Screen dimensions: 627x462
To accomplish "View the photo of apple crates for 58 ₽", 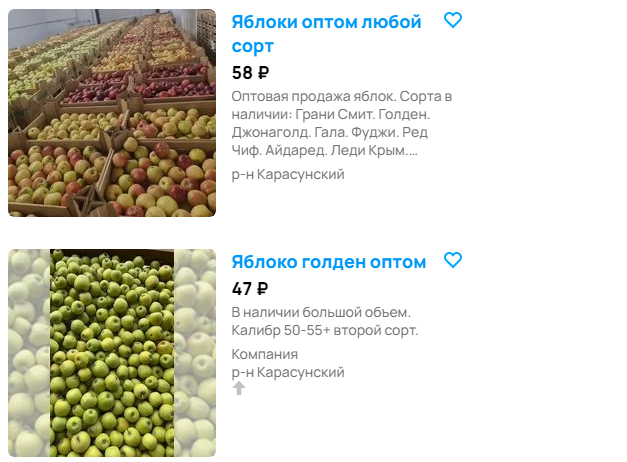I will point(112,113).
